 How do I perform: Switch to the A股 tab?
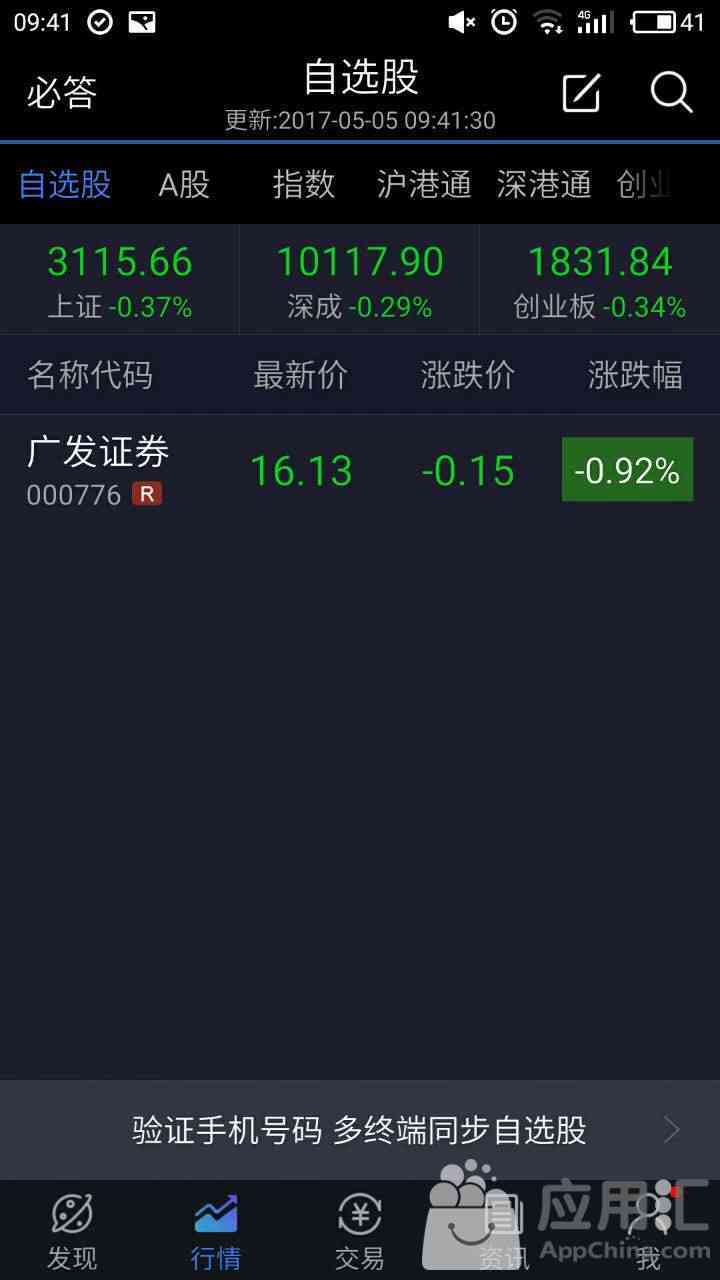pos(184,184)
